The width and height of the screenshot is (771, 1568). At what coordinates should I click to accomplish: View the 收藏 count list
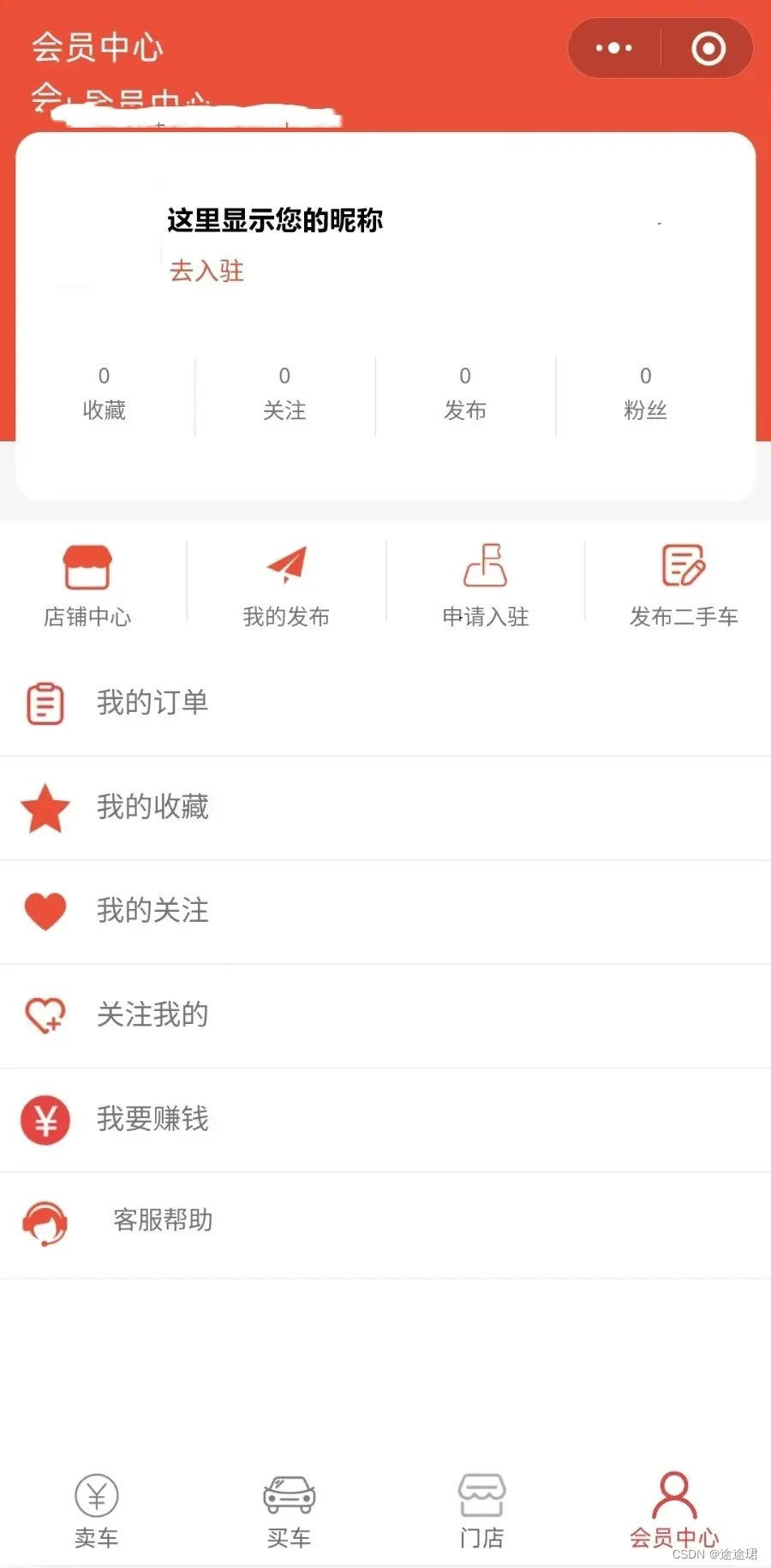105,394
